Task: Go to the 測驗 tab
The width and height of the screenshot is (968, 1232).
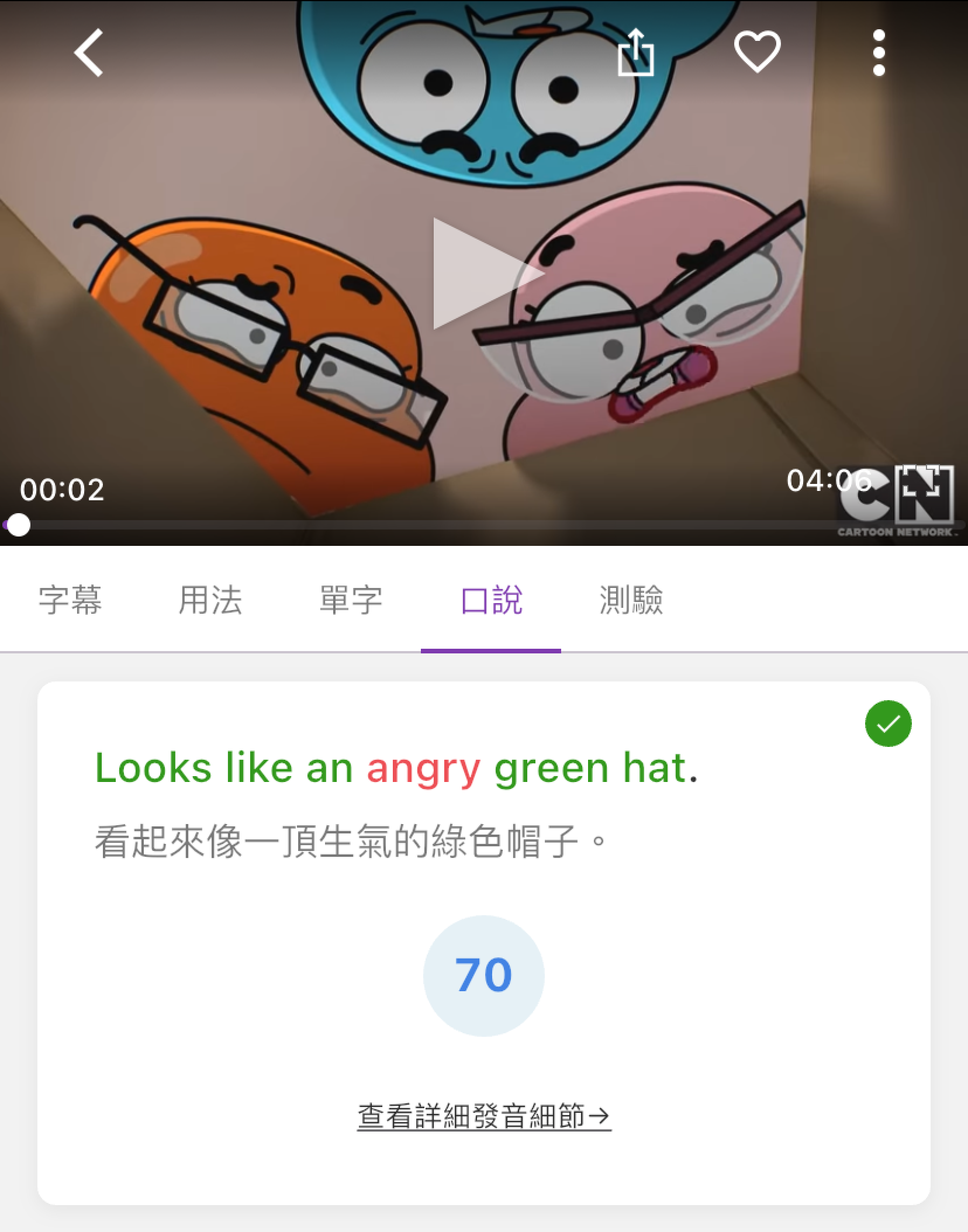Action: 631,600
